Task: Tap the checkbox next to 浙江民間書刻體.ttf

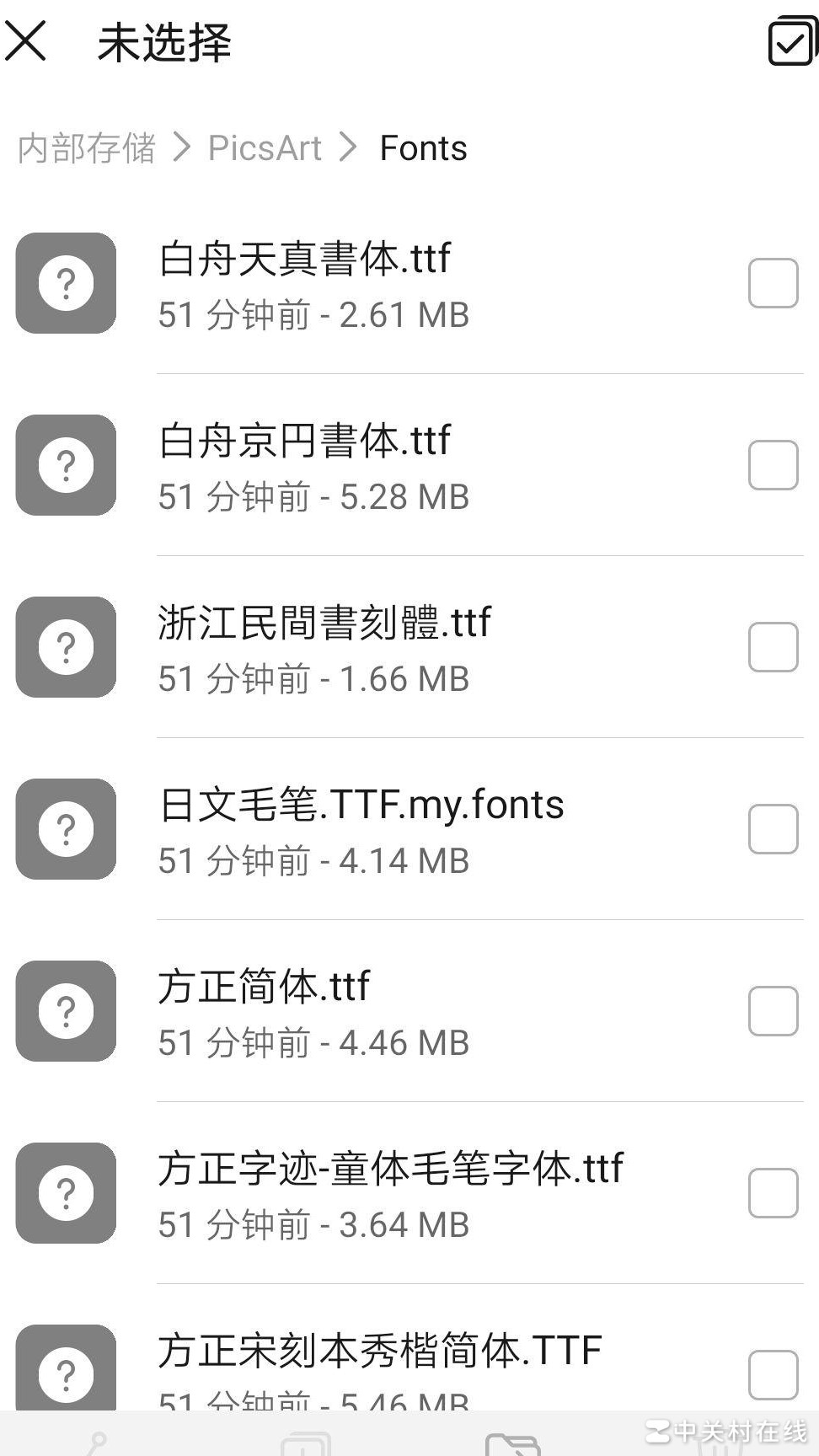Action: [773, 645]
